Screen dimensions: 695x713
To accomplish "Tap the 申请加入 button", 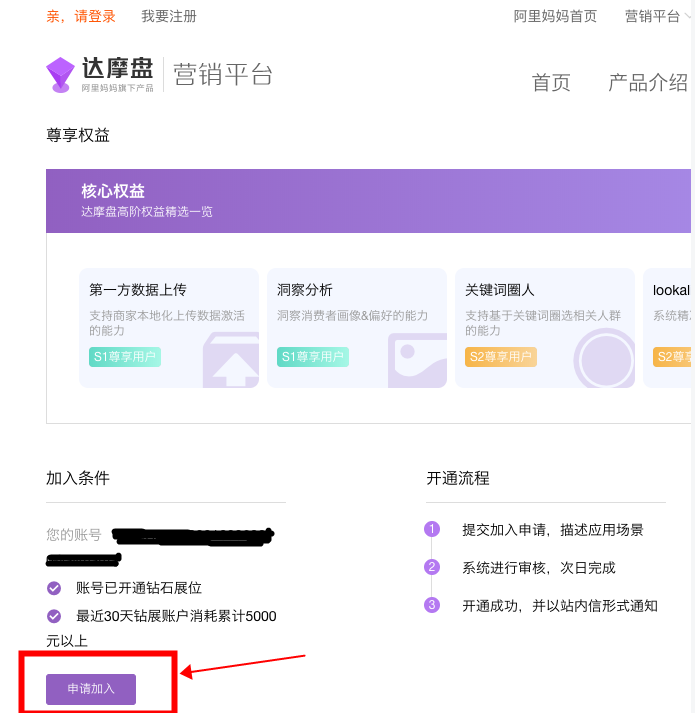I will click(x=91, y=689).
